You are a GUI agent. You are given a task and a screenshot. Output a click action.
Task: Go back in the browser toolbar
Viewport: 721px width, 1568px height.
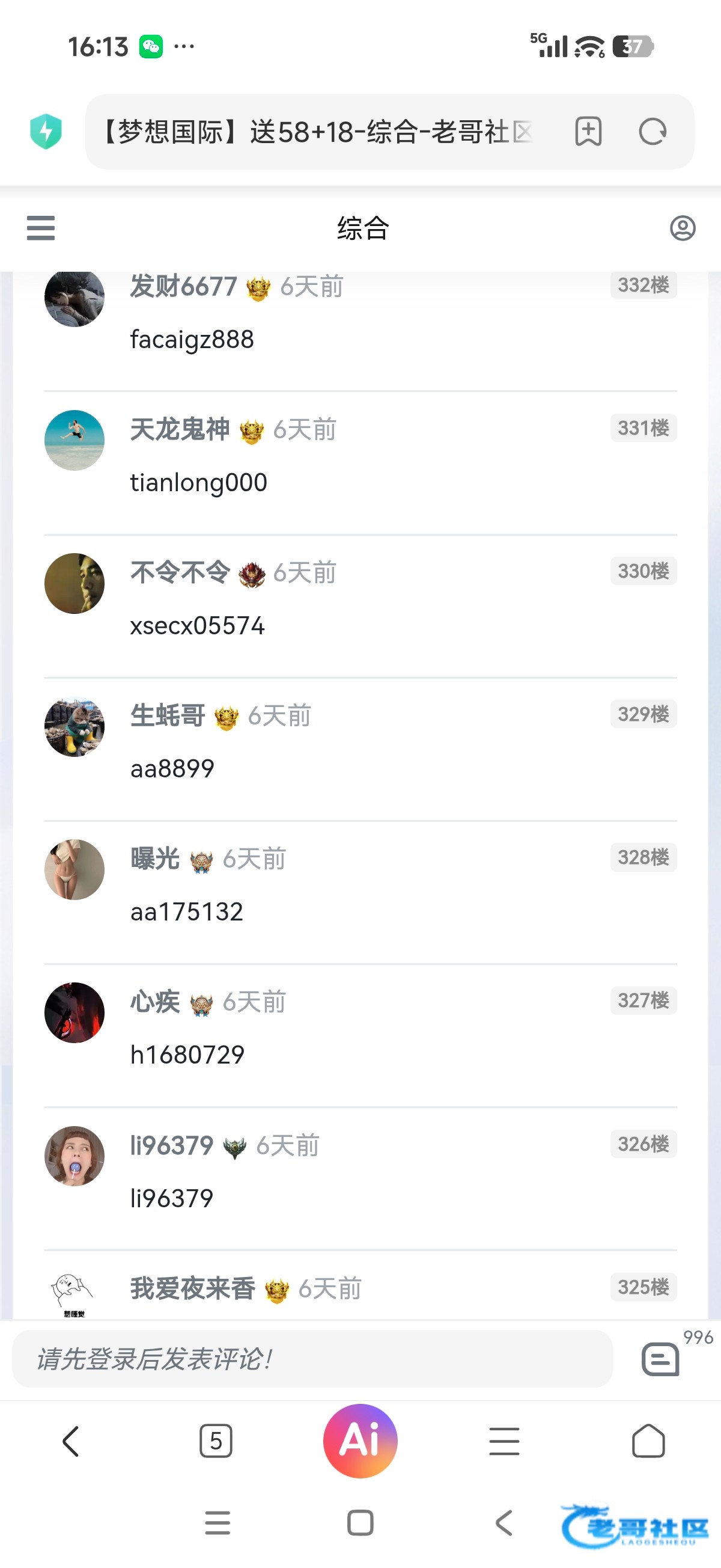coord(71,1441)
